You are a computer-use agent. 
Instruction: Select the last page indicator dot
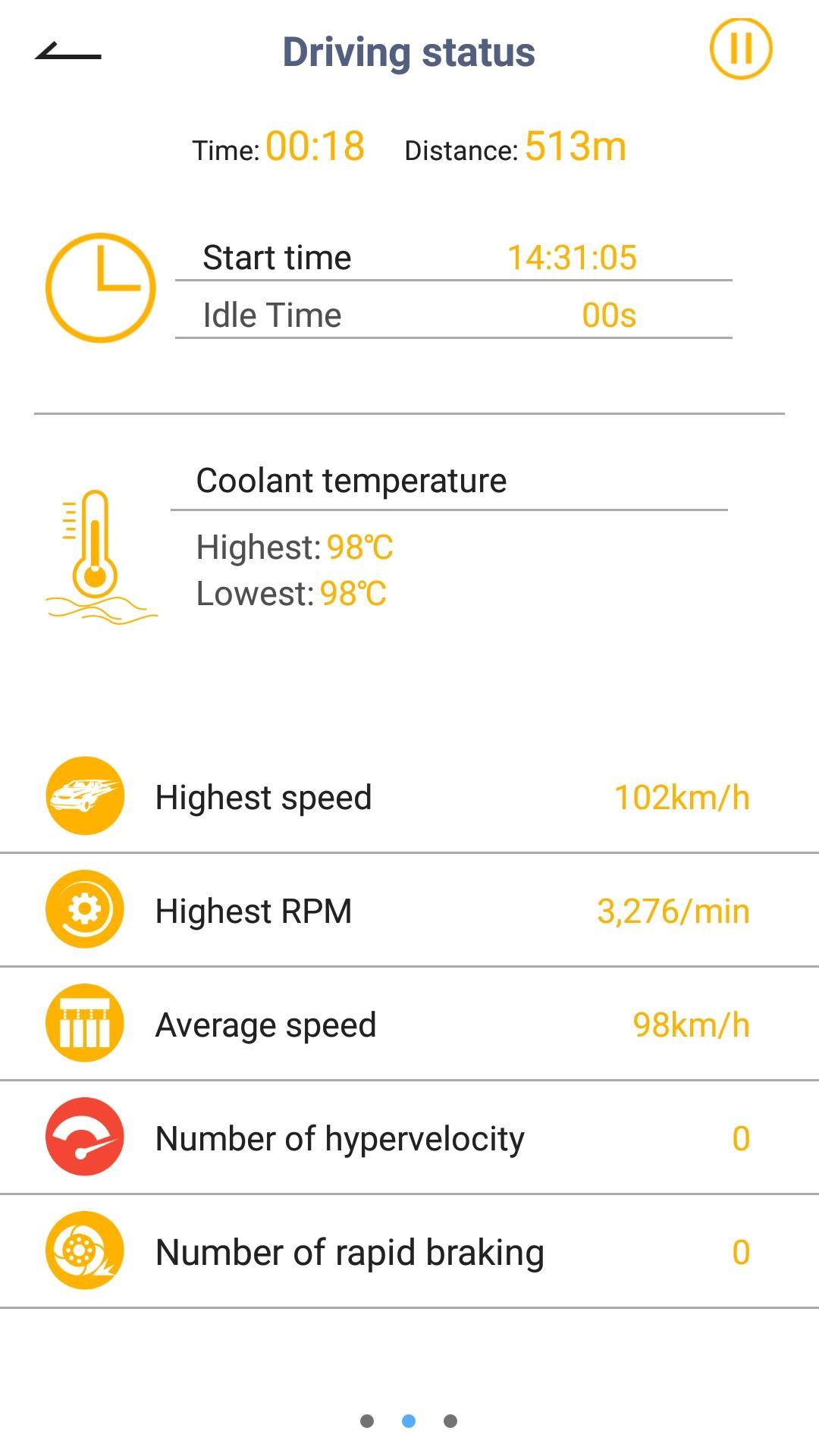450,1420
